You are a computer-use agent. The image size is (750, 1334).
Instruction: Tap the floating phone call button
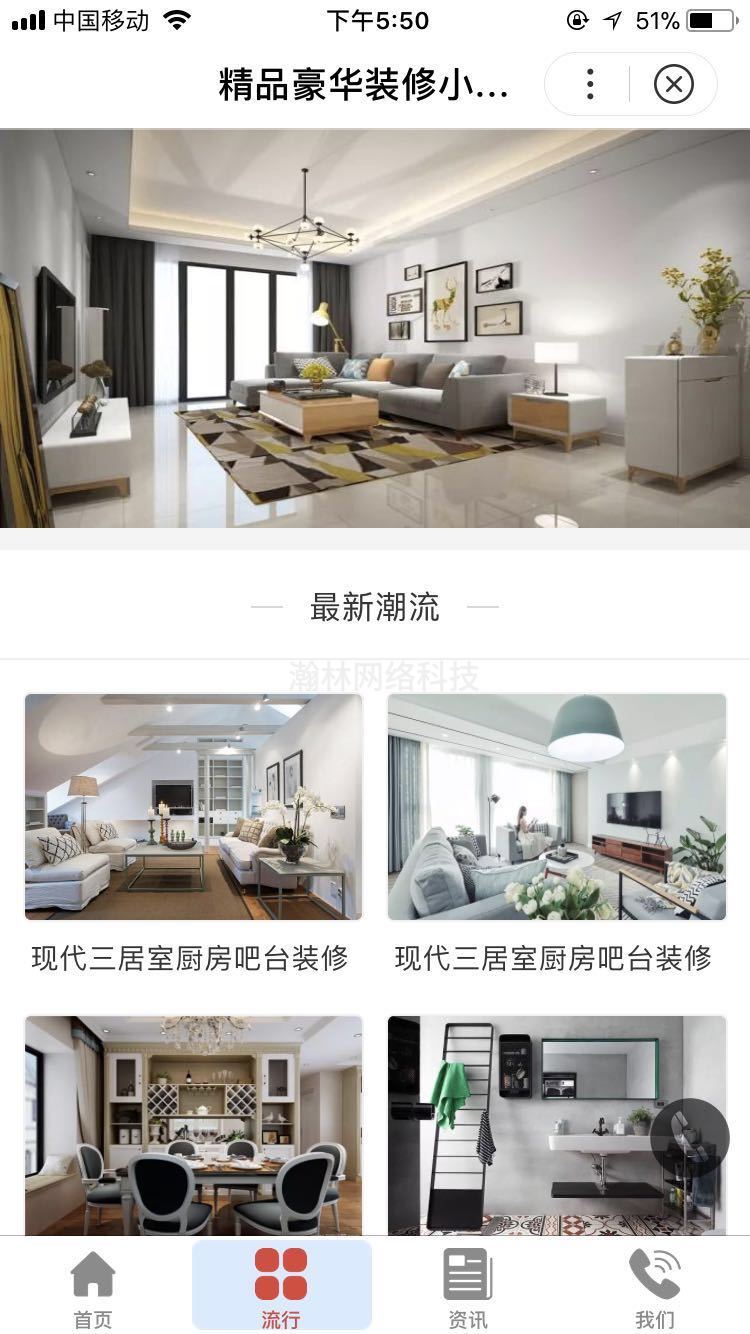click(690, 1138)
